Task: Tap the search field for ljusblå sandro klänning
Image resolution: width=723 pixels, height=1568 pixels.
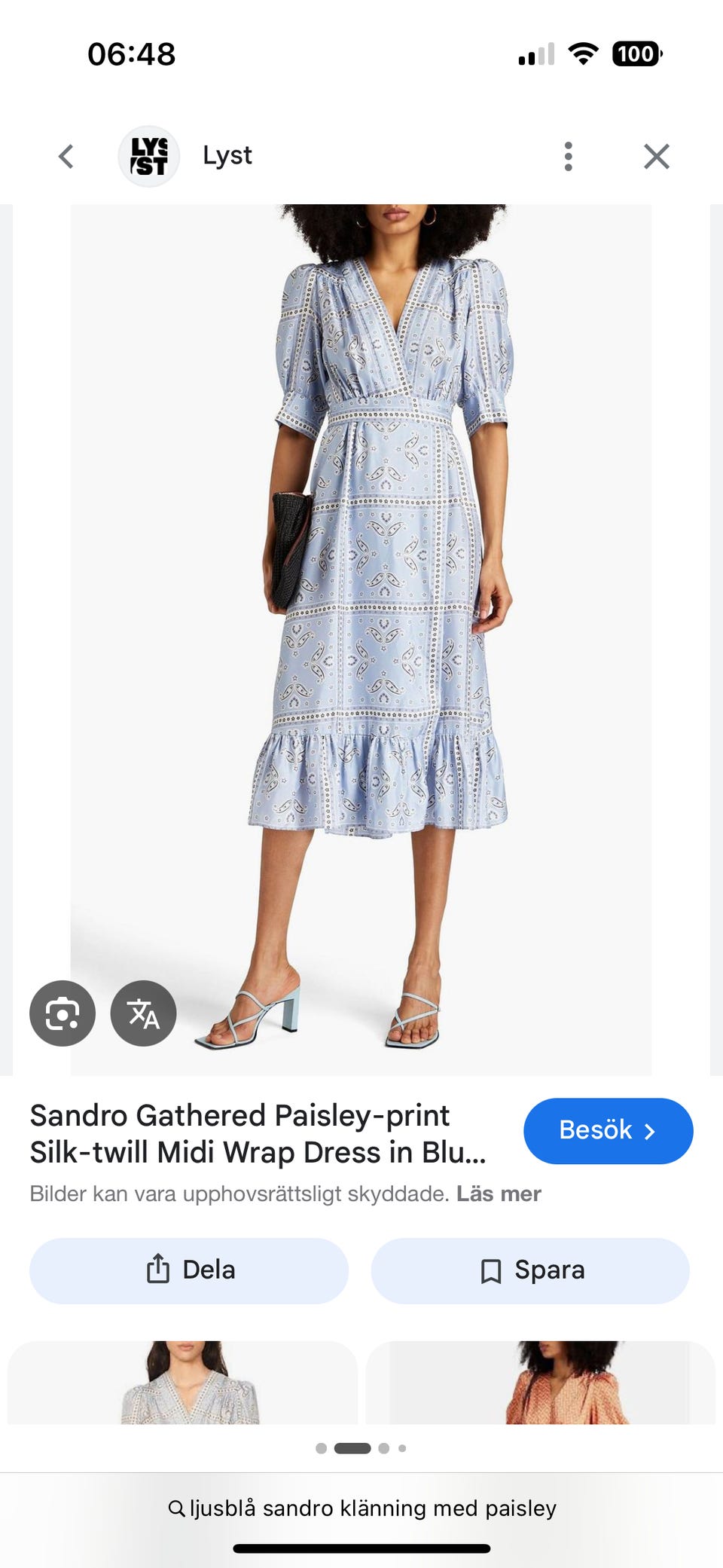Action: 361,1508
